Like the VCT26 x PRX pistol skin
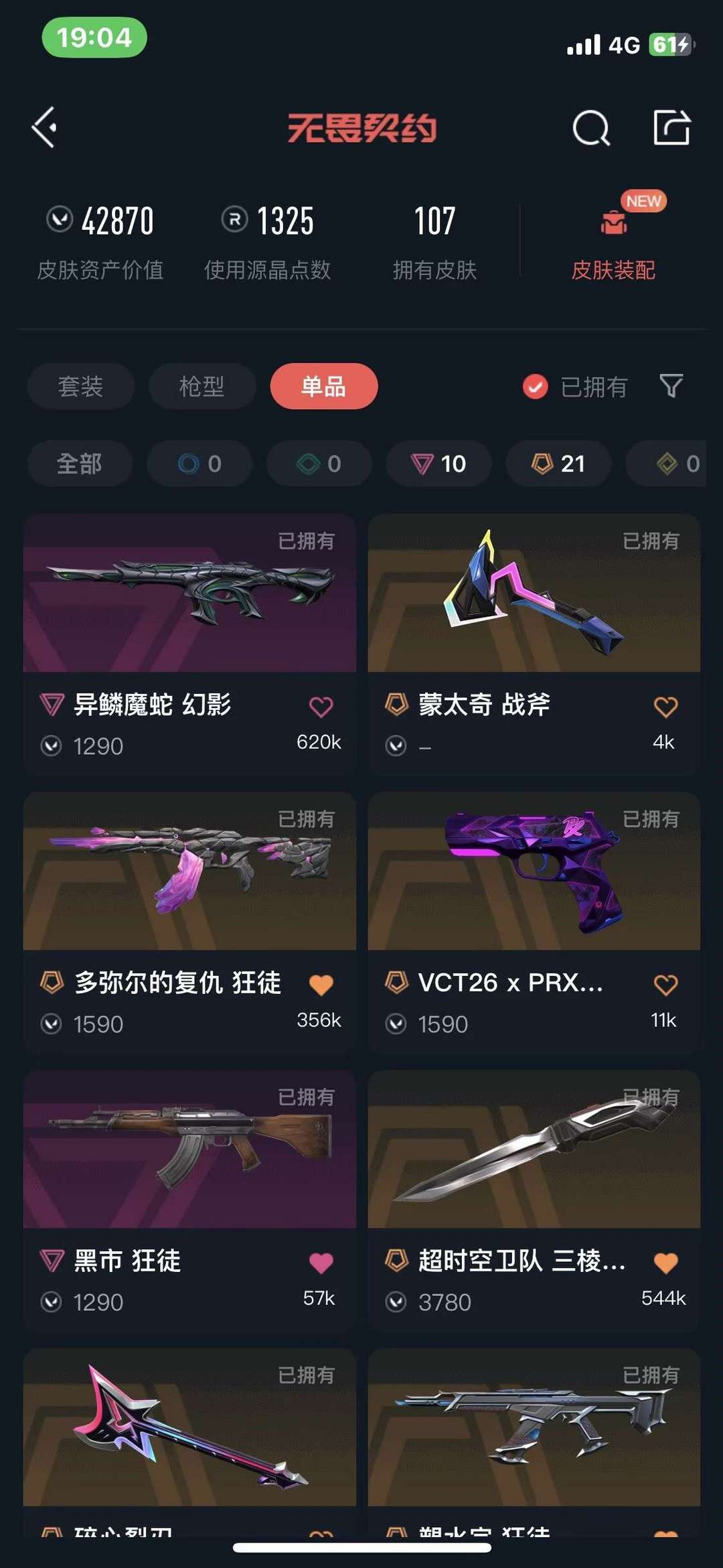The image size is (723, 1568). tap(665, 985)
